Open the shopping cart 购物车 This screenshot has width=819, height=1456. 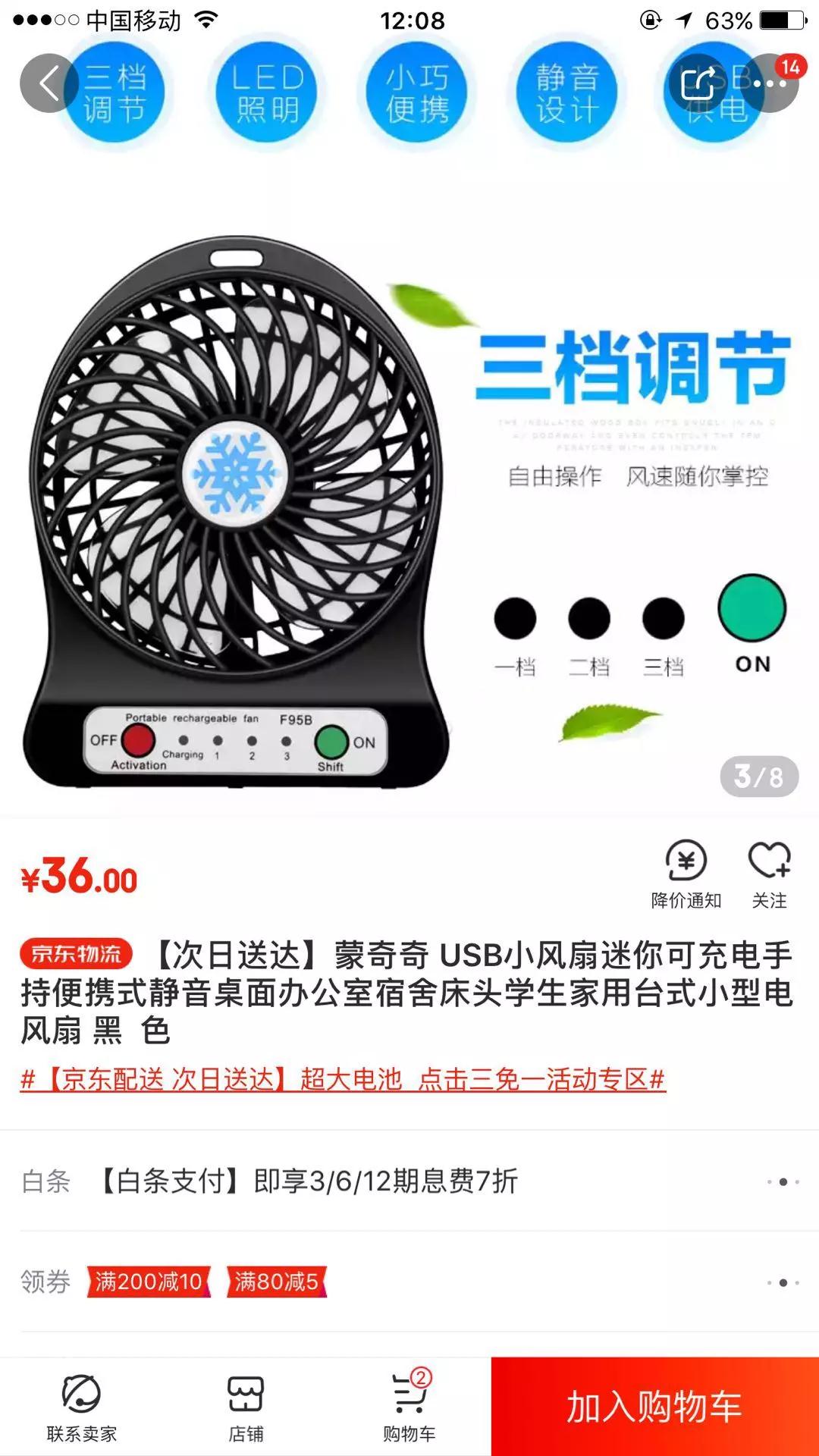409,1407
